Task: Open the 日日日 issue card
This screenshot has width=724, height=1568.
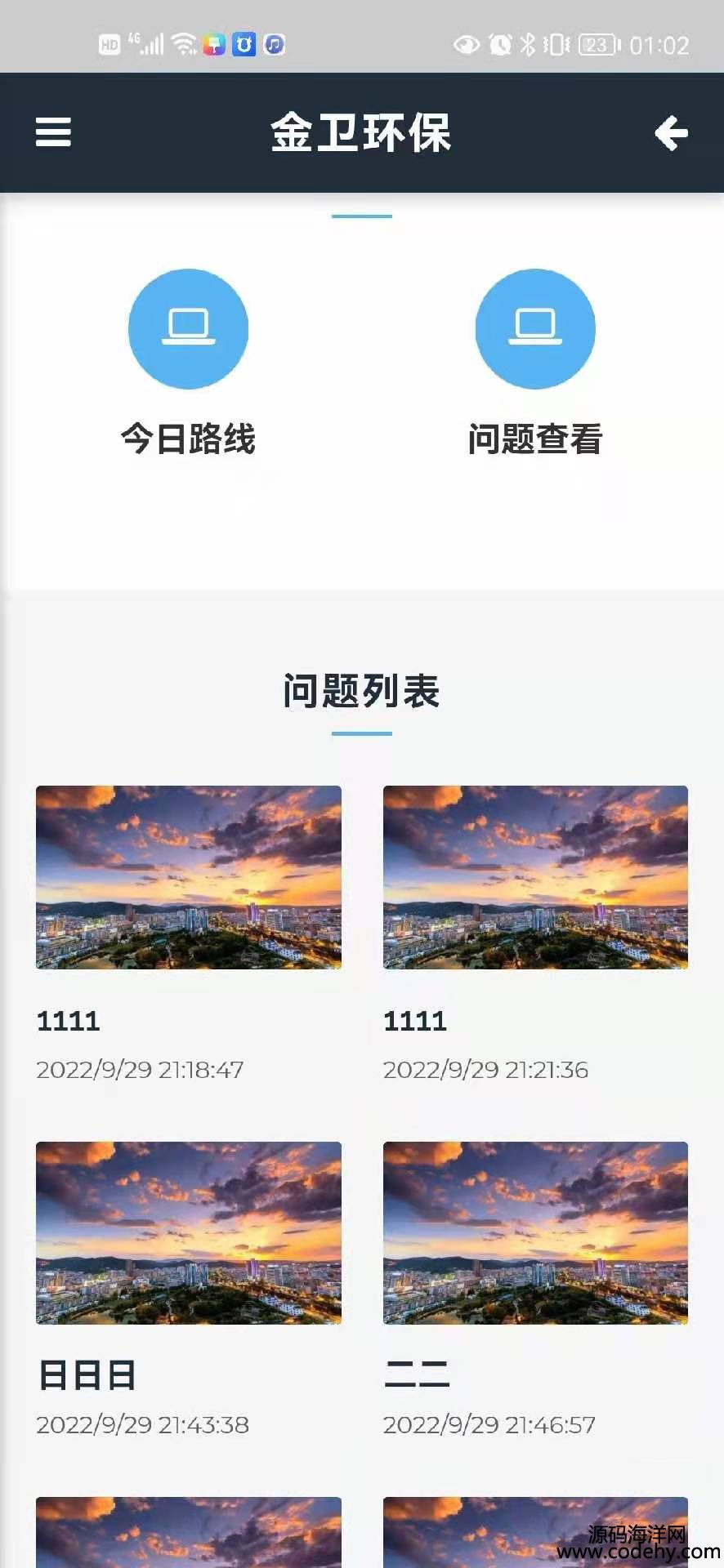Action: [188, 1232]
